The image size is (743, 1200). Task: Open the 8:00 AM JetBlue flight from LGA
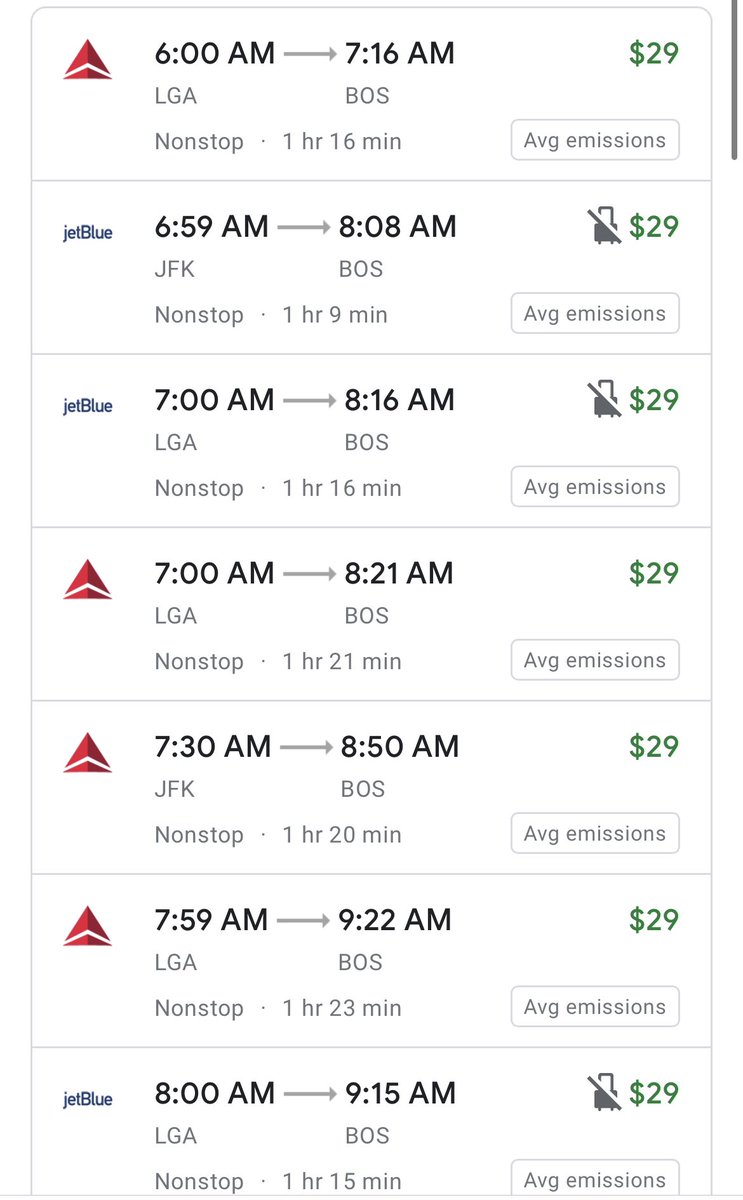click(x=371, y=1121)
